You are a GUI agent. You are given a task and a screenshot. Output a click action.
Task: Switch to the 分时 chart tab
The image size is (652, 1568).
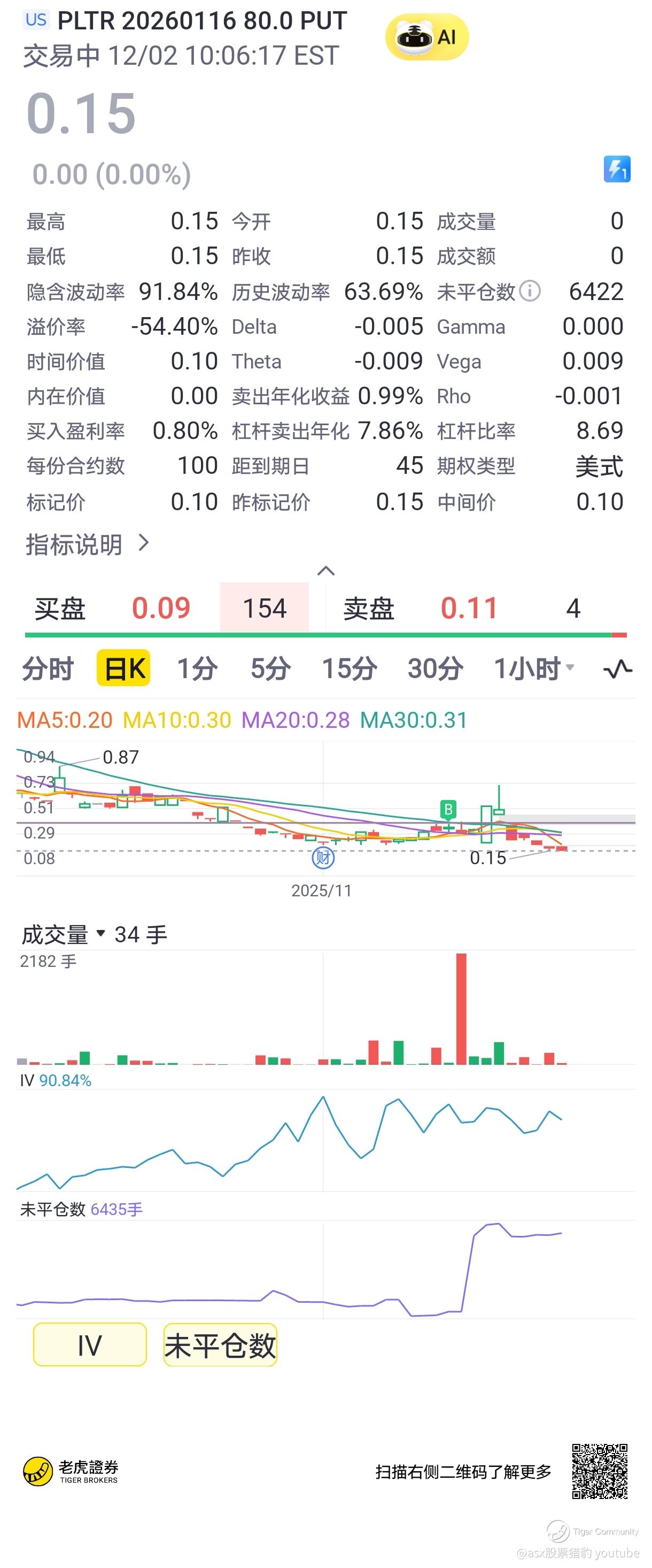(x=48, y=668)
